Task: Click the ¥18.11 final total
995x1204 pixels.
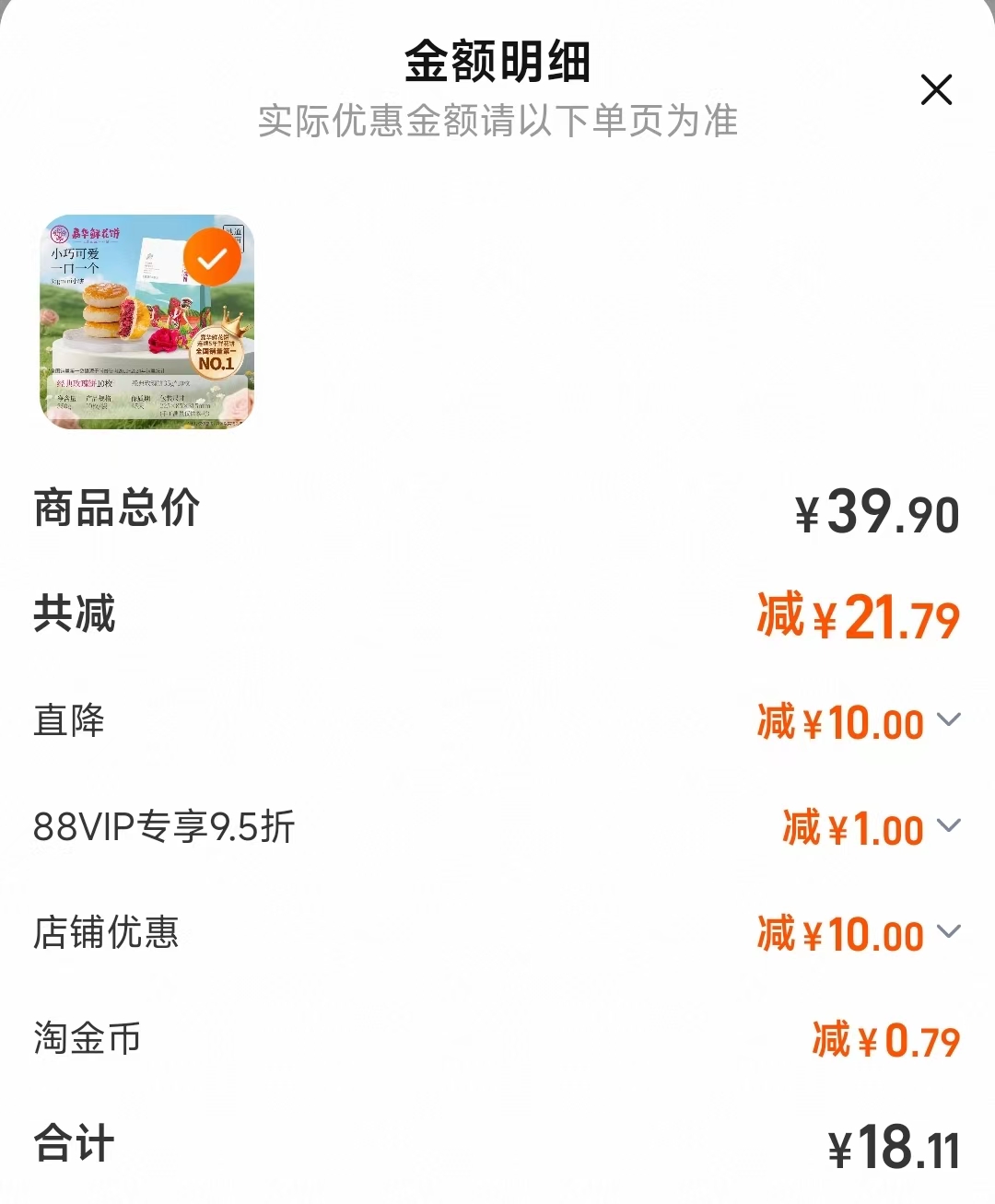Action: point(898,1145)
